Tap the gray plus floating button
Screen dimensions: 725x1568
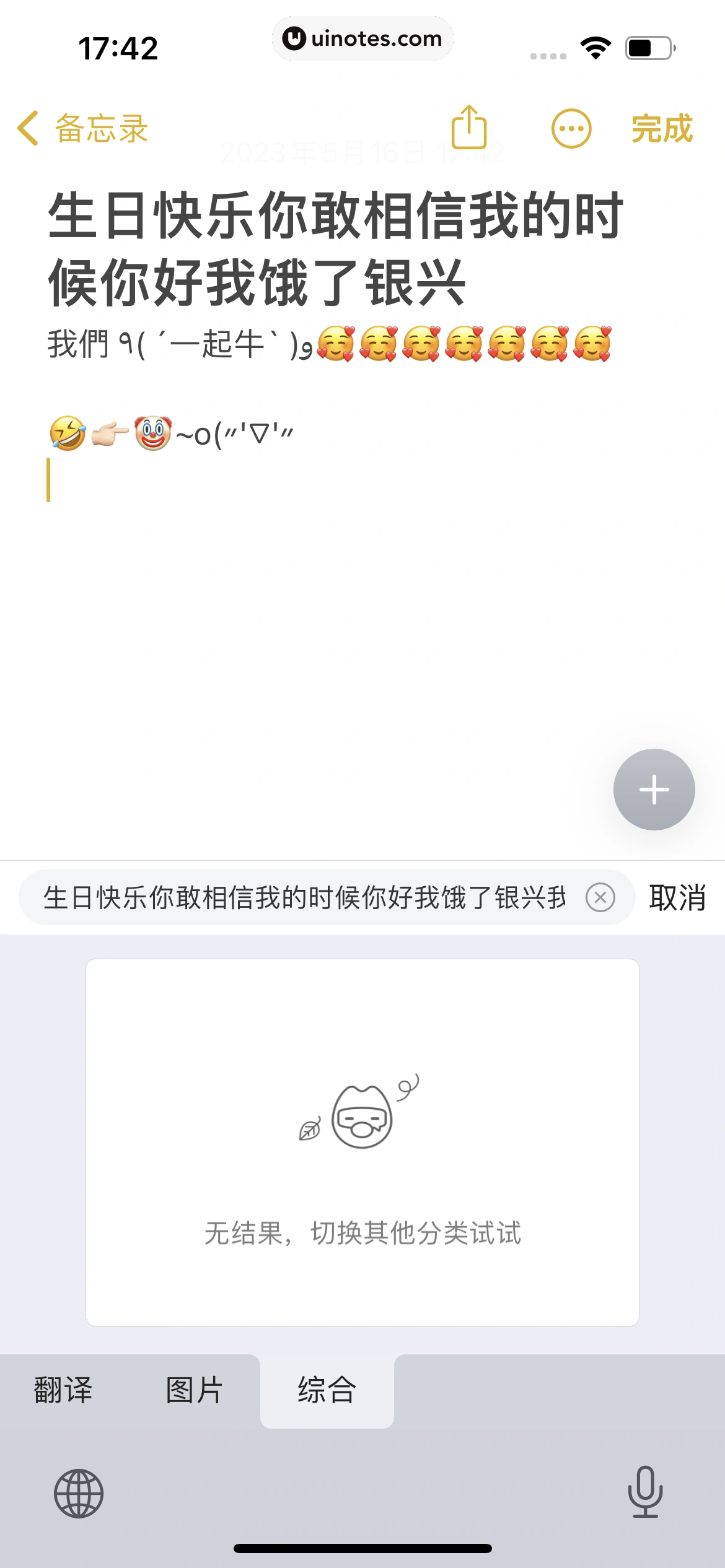(x=654, y=790)
